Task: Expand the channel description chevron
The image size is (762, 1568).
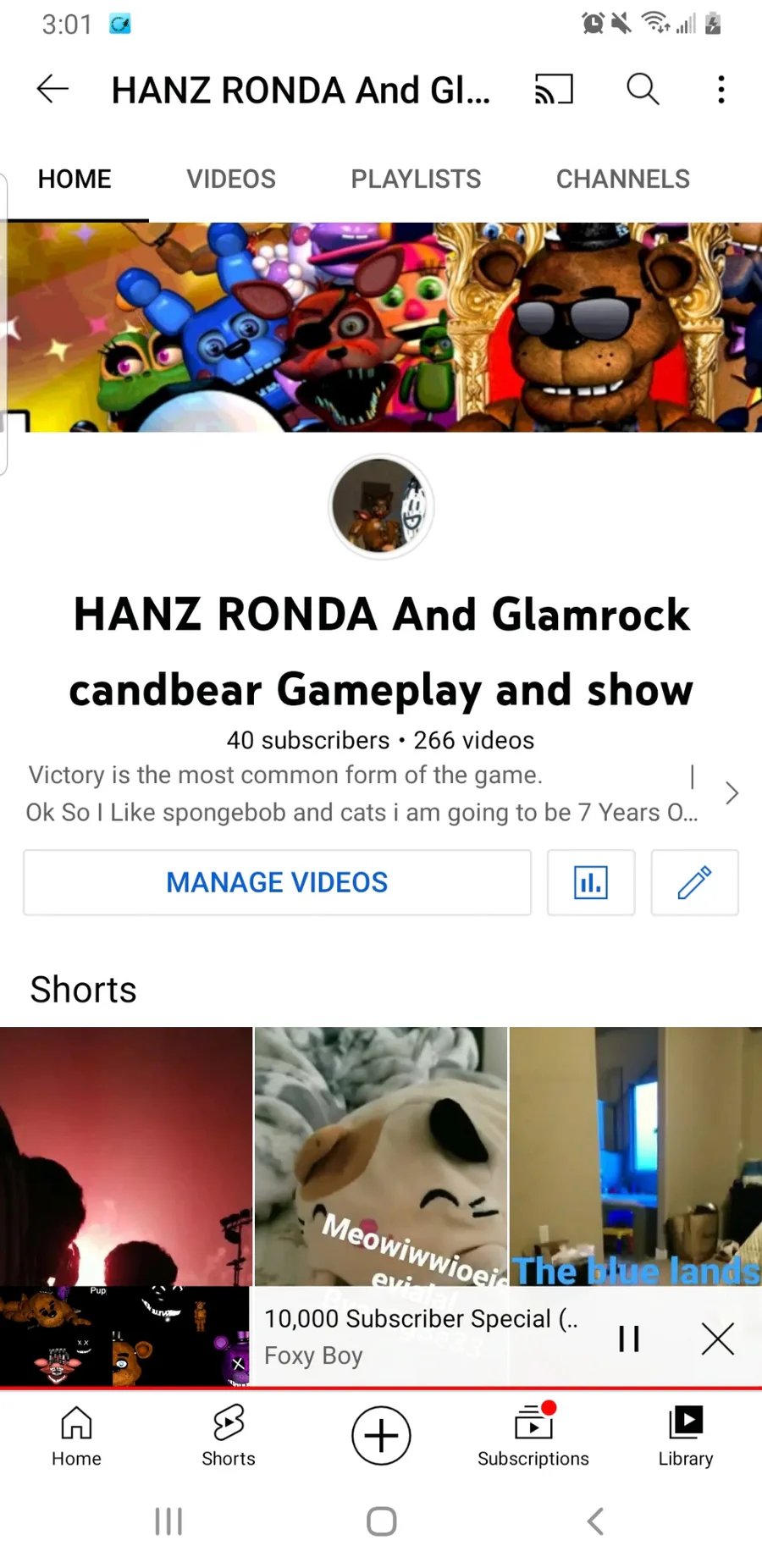Action: [x=732, y=793]
